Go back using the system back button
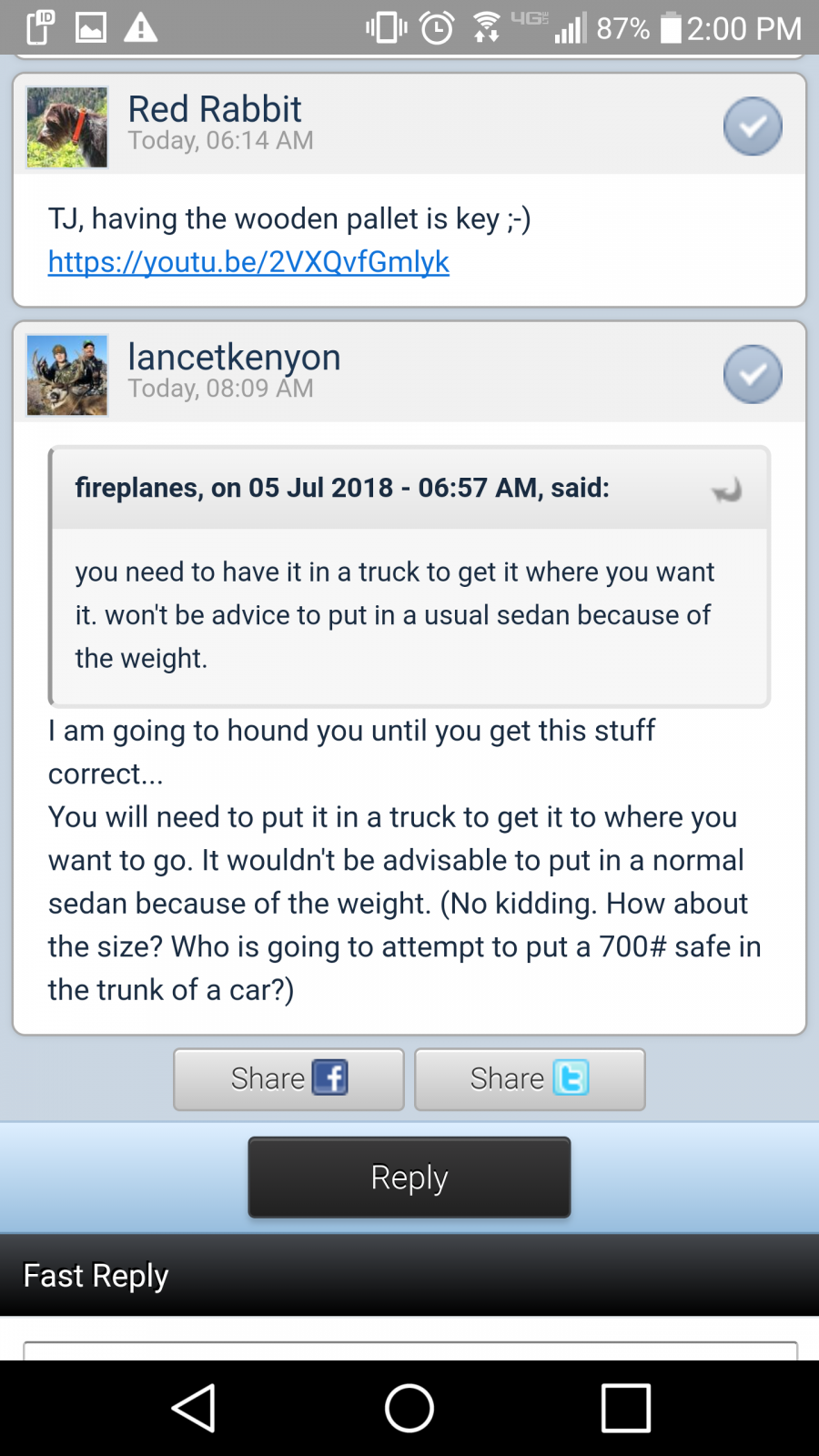The height and width of the screenshot is (1456, 819). [193, 1409]
